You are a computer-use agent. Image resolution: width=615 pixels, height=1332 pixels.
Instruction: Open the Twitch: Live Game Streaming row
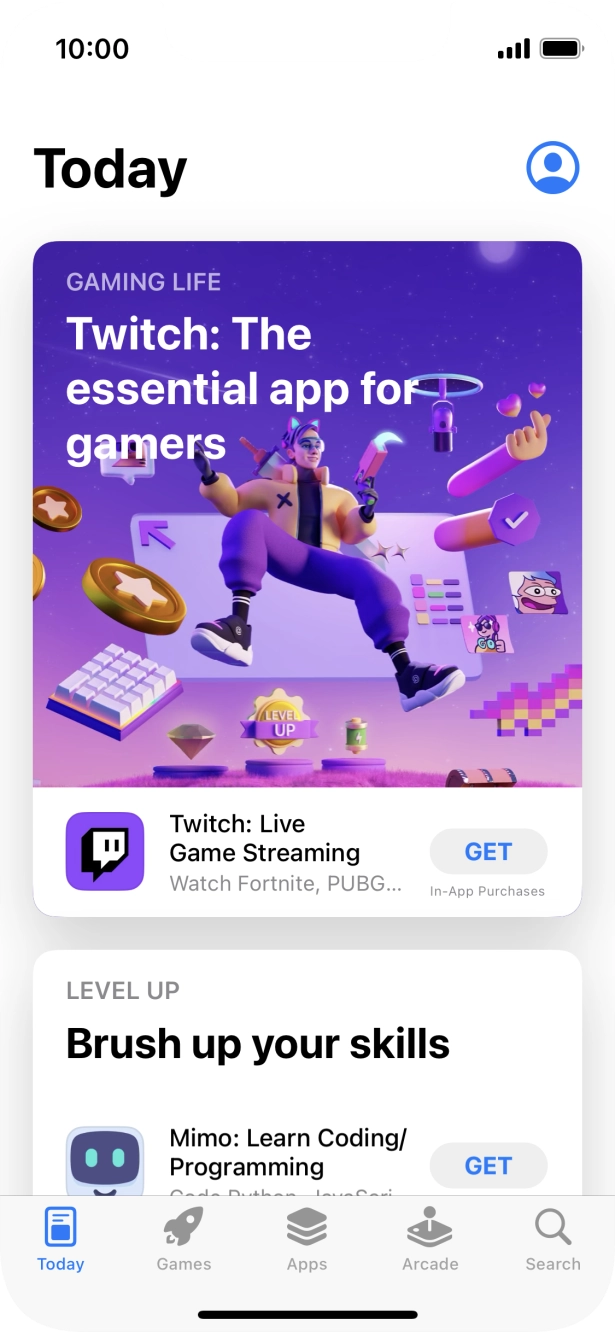(x=307, y=852)
